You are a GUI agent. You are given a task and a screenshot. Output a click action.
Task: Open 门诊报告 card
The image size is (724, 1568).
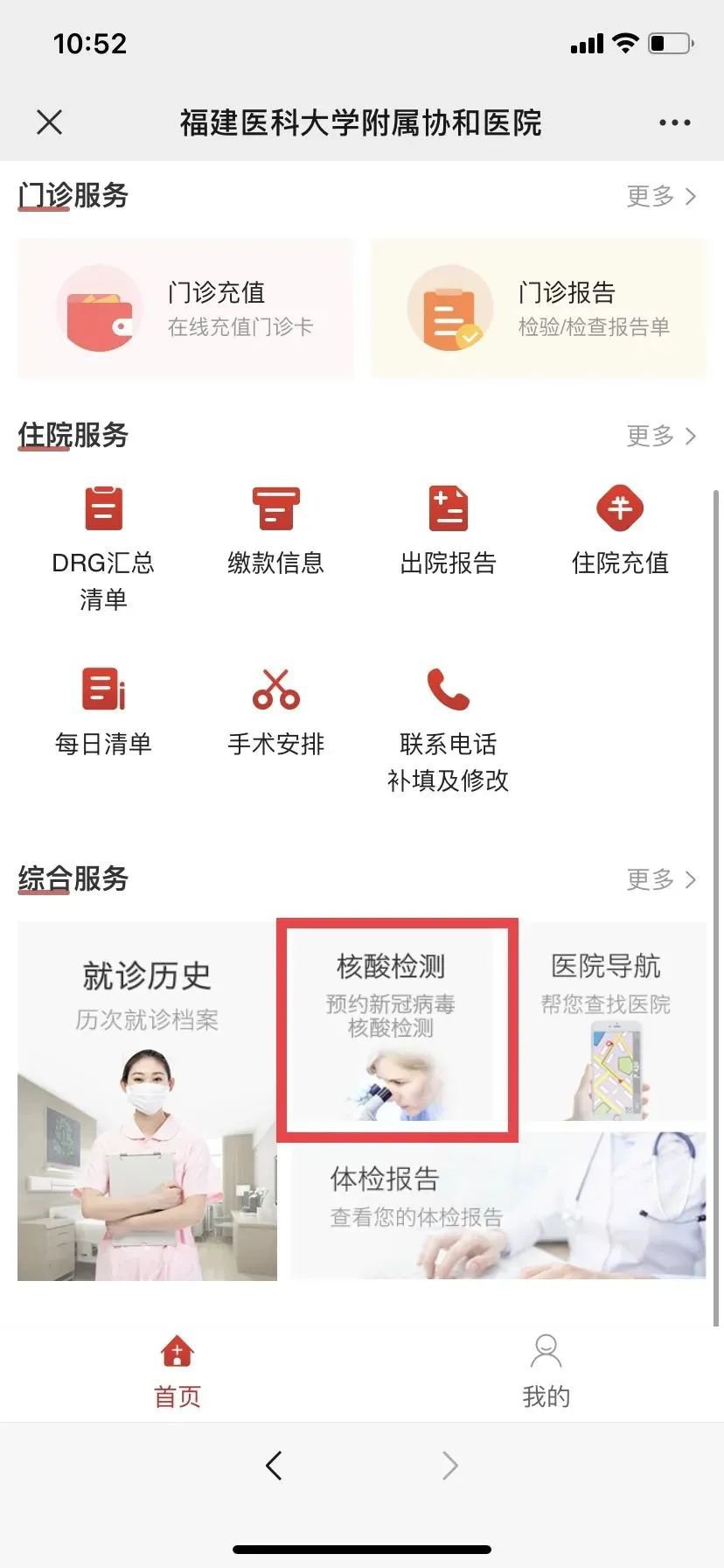tap(539, 309)
